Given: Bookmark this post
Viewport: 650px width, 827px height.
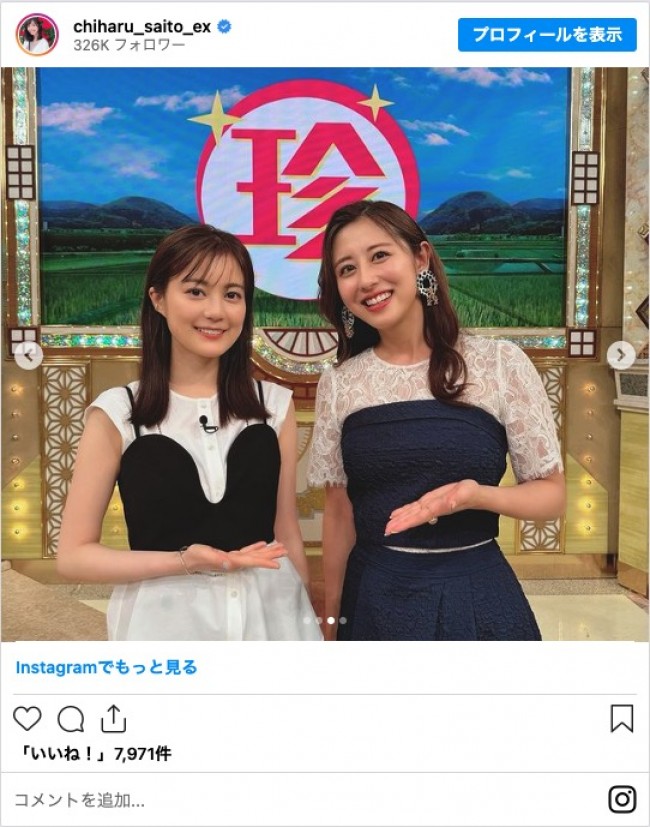Looking at the screenshot, I should [621, 718].
